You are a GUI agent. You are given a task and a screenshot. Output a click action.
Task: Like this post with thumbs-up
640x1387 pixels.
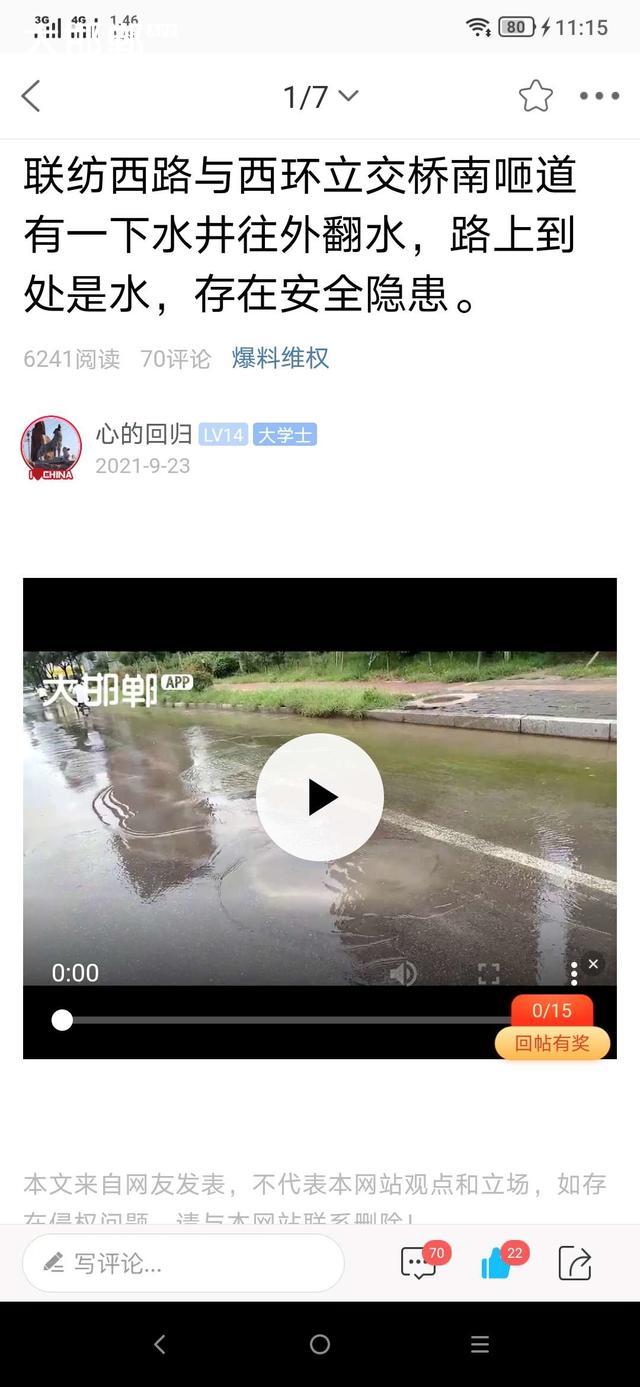(497, 1263)
